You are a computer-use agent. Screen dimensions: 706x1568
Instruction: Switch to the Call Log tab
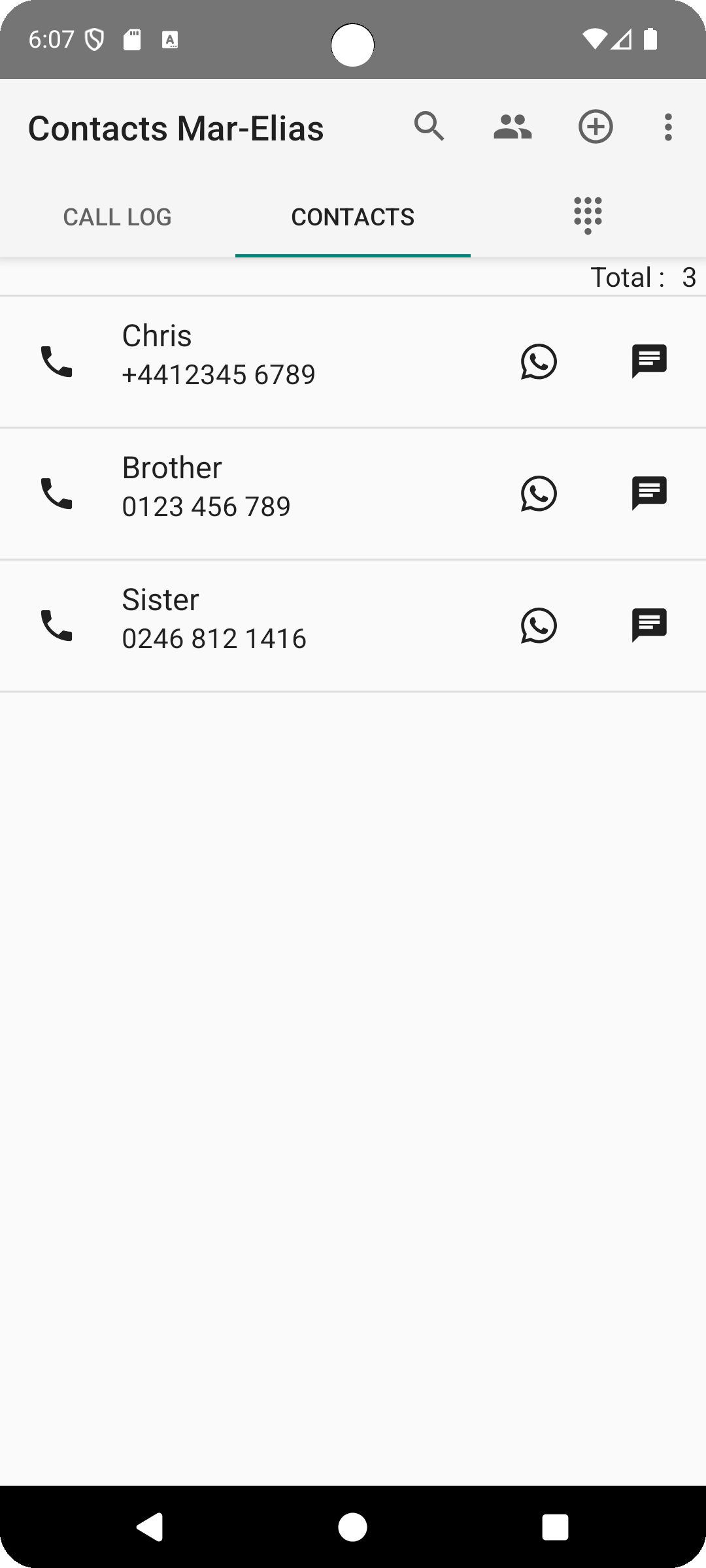click(x=118, y=217)
